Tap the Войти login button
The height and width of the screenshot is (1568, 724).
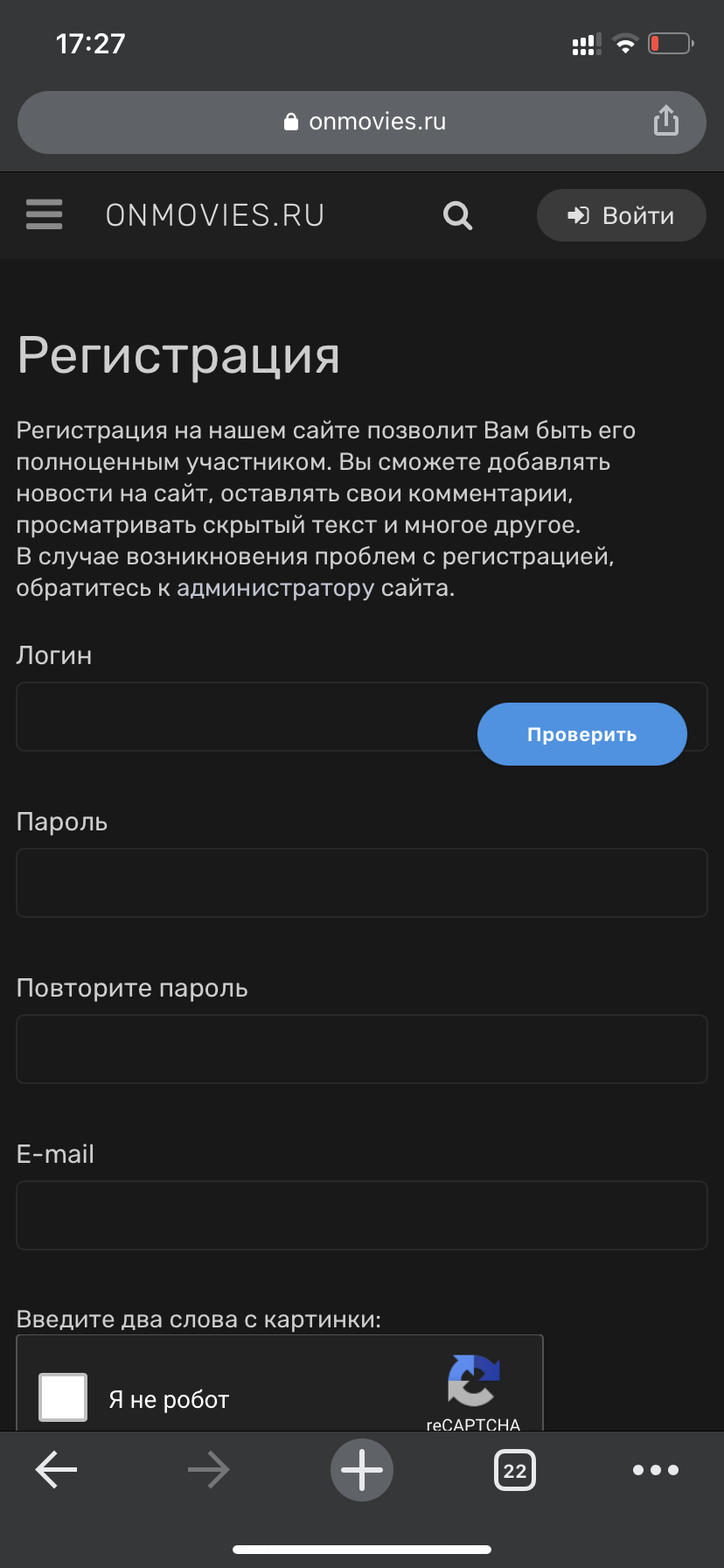tap(621, 215)
